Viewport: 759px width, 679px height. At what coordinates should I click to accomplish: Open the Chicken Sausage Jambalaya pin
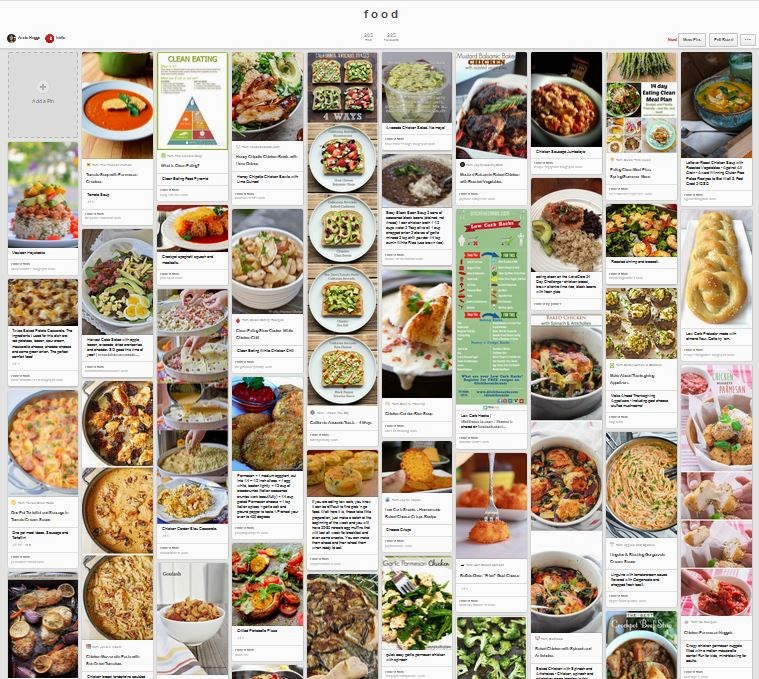click(x=566, y=100)
